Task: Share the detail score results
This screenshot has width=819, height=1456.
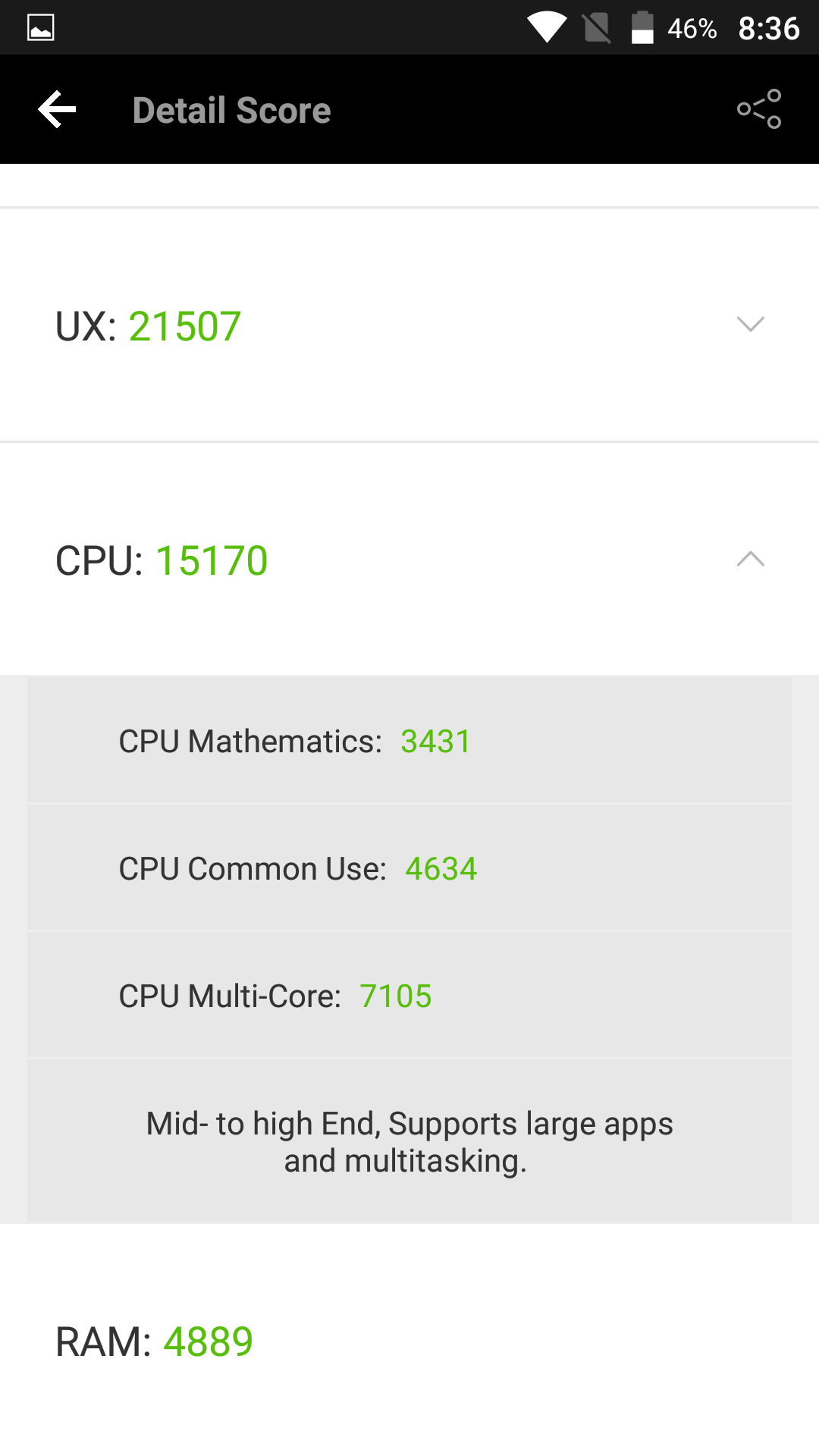Action: point(759,110)
